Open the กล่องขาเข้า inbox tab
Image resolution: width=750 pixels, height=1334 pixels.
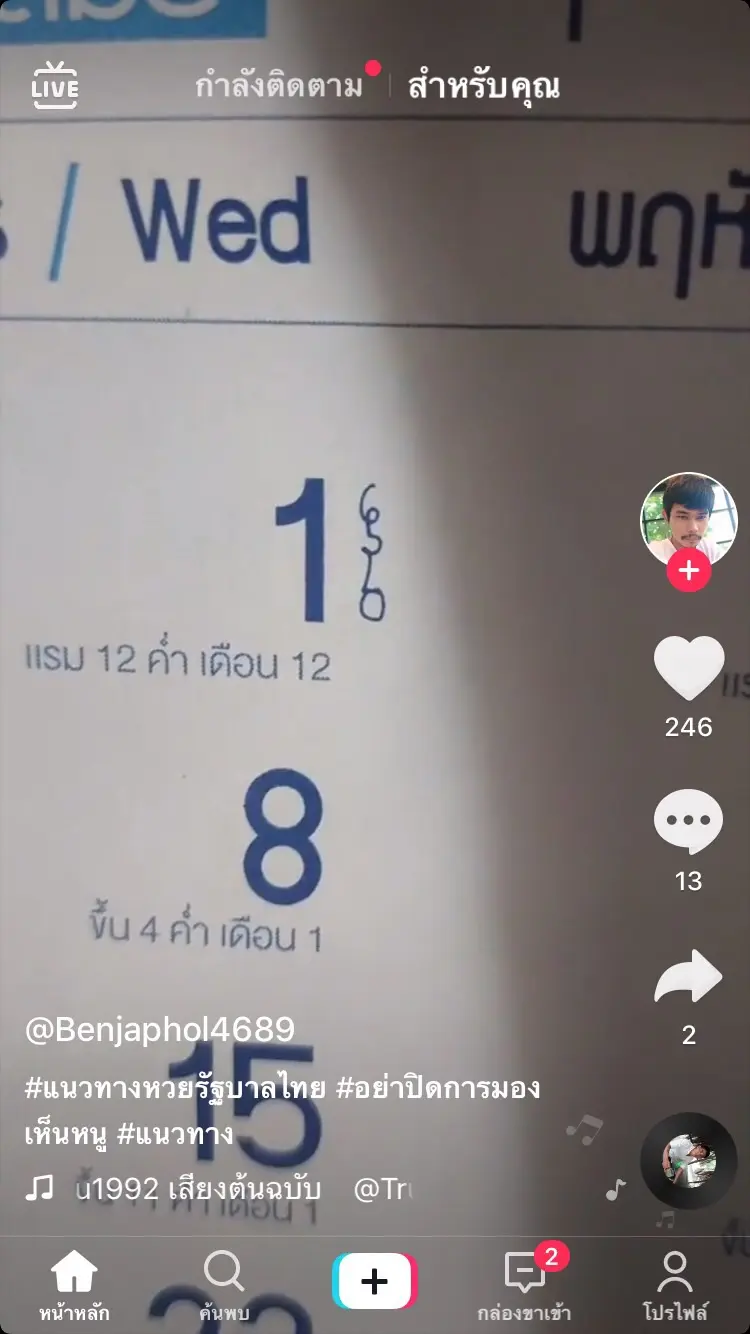click(x=524, y=1286)
